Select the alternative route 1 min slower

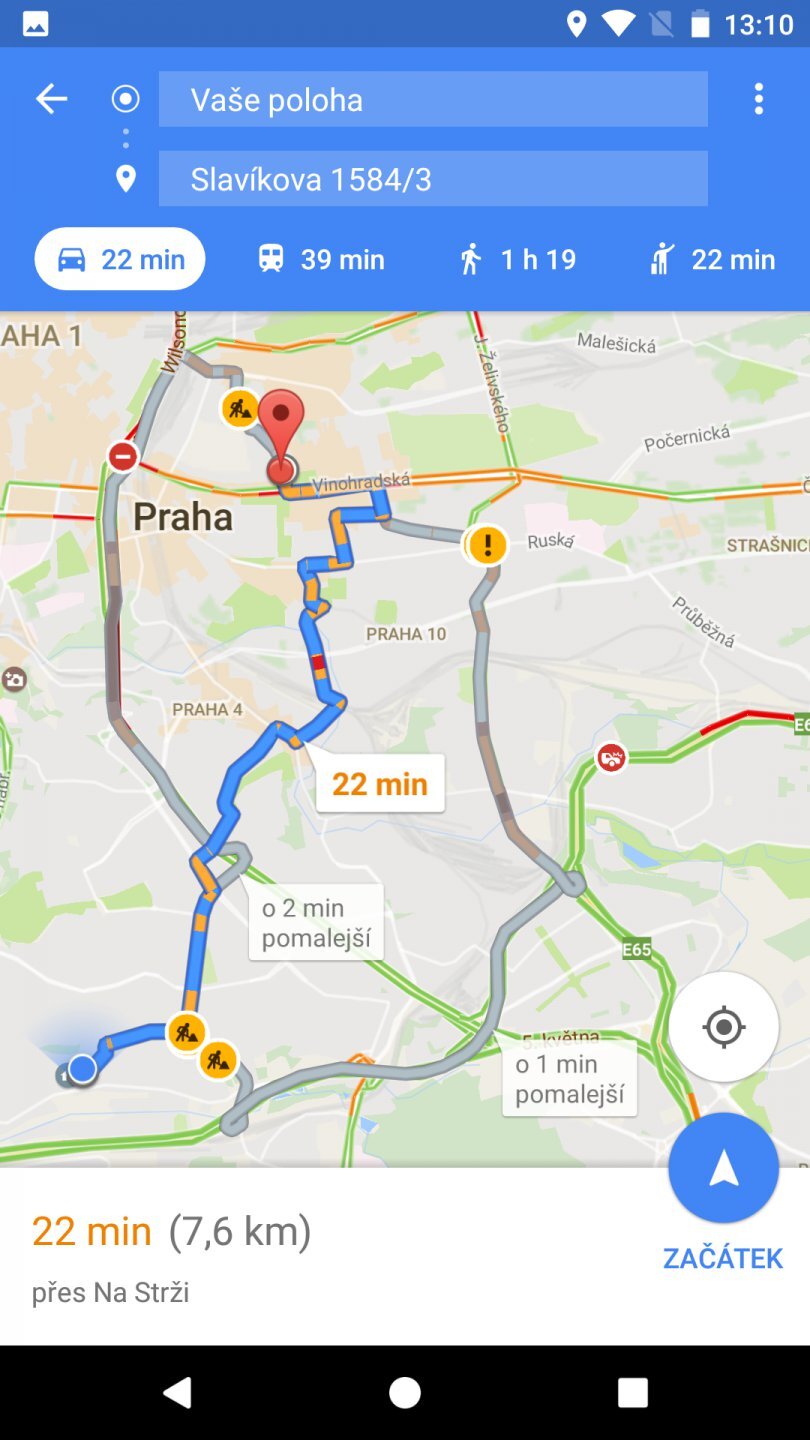(569, 1079)
